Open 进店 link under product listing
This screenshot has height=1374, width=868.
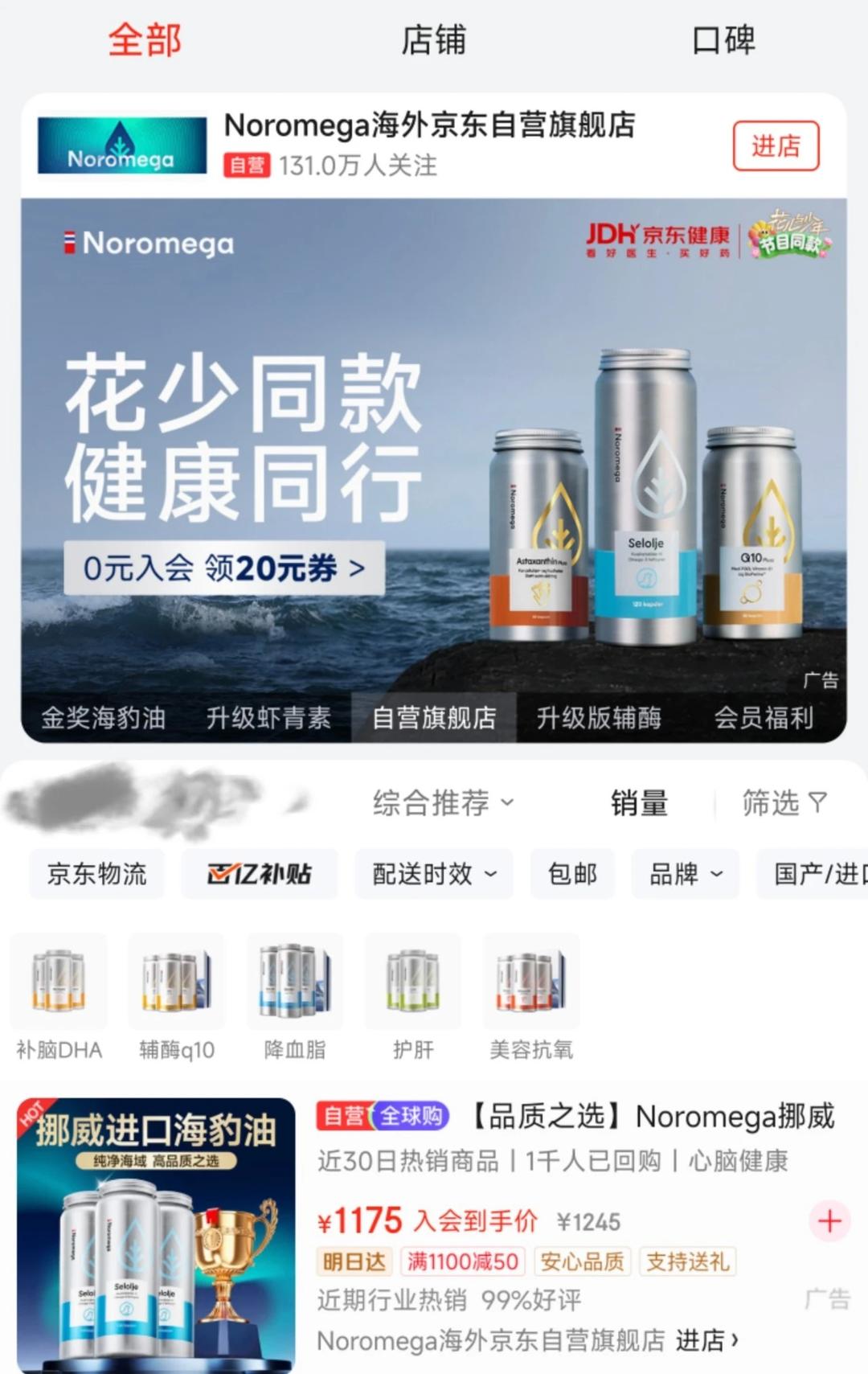(x=706, y=1340)
